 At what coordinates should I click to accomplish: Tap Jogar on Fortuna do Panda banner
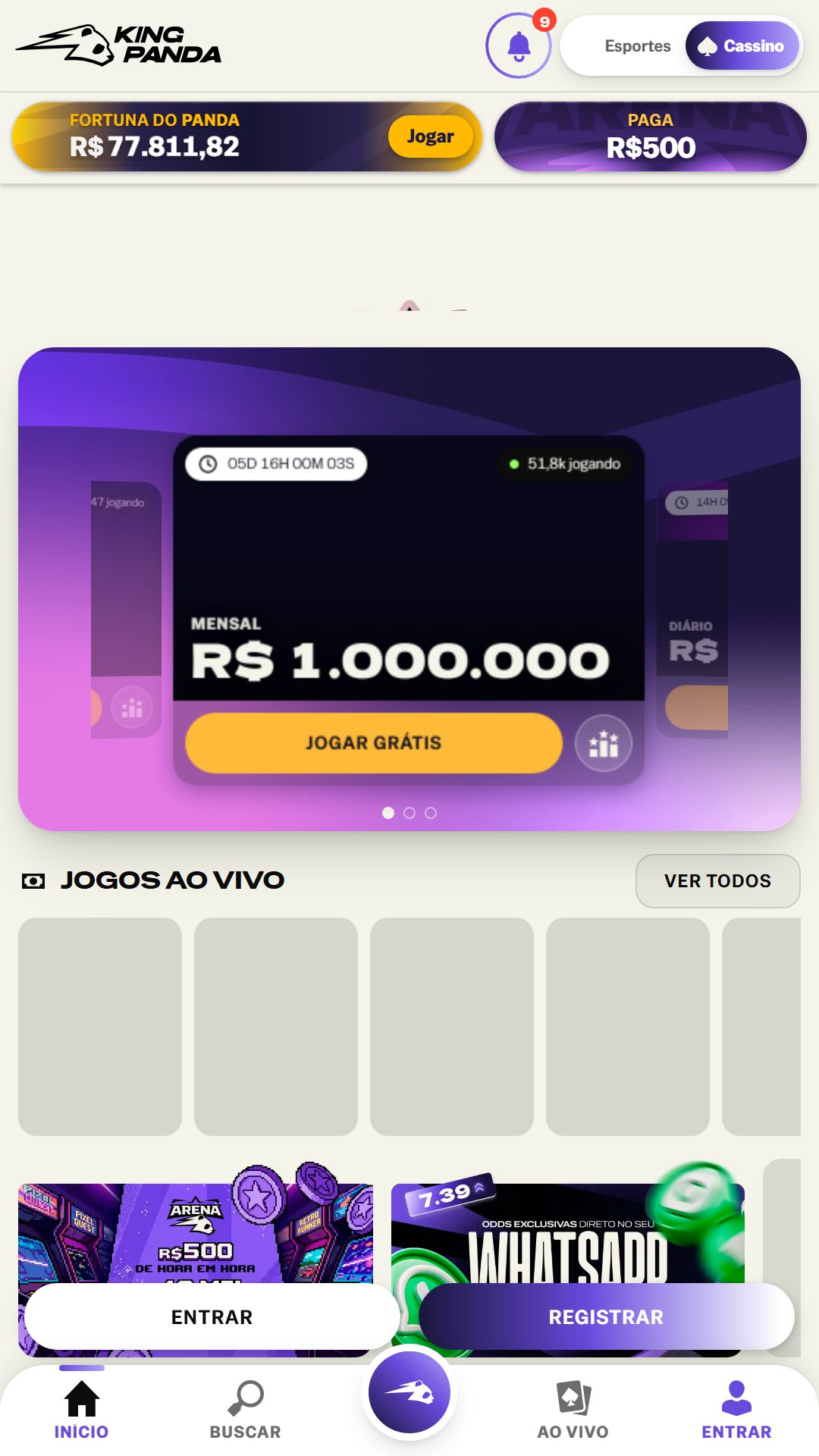(x=430, y=136)
